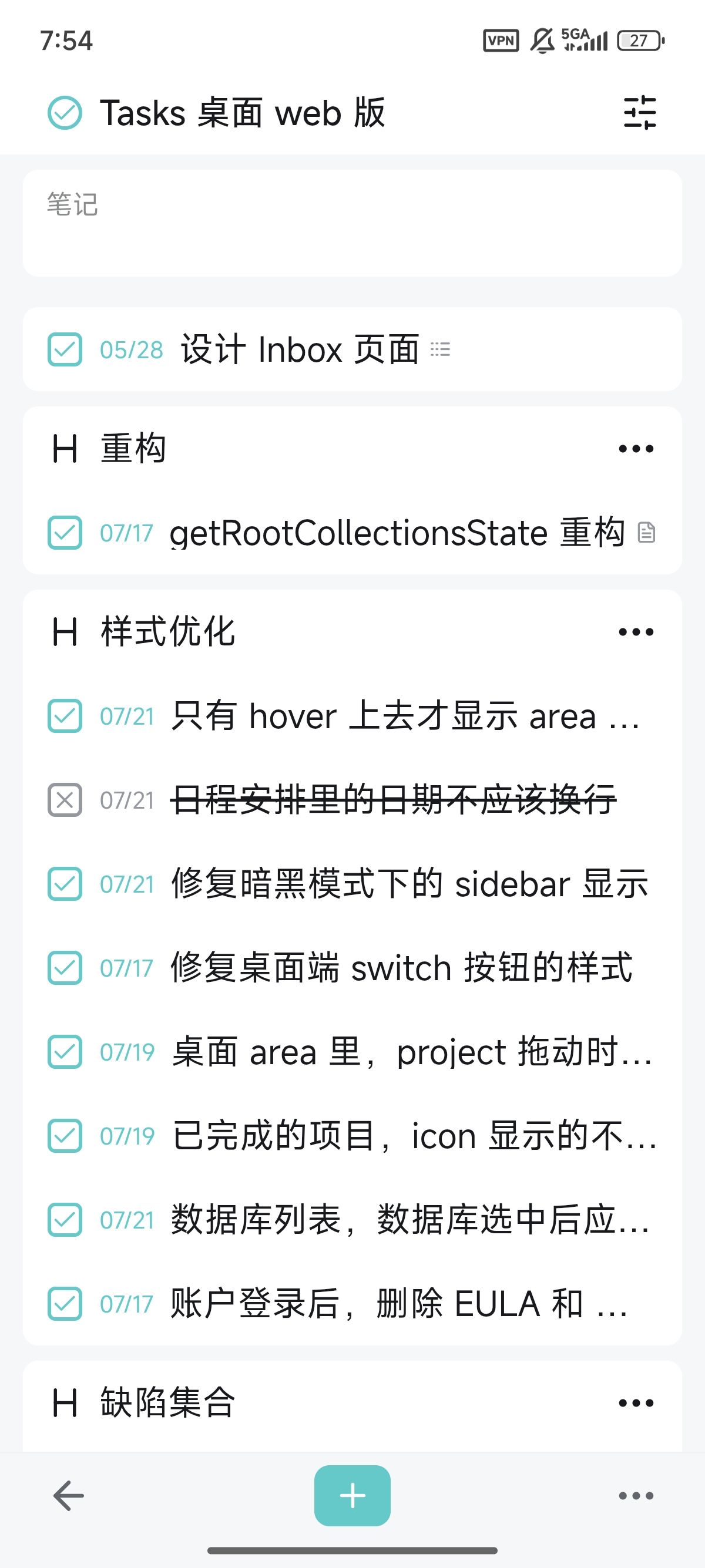Viewport: 705px width, 1568px height.
Task: Add a new task with plus button
Action: point(352,1496)
